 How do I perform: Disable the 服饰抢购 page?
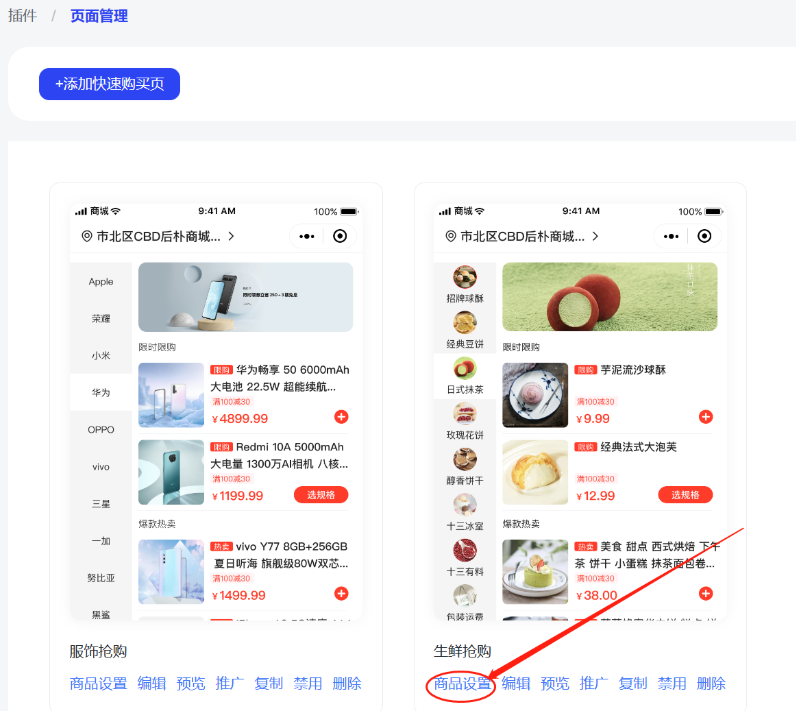pos(308,684)
